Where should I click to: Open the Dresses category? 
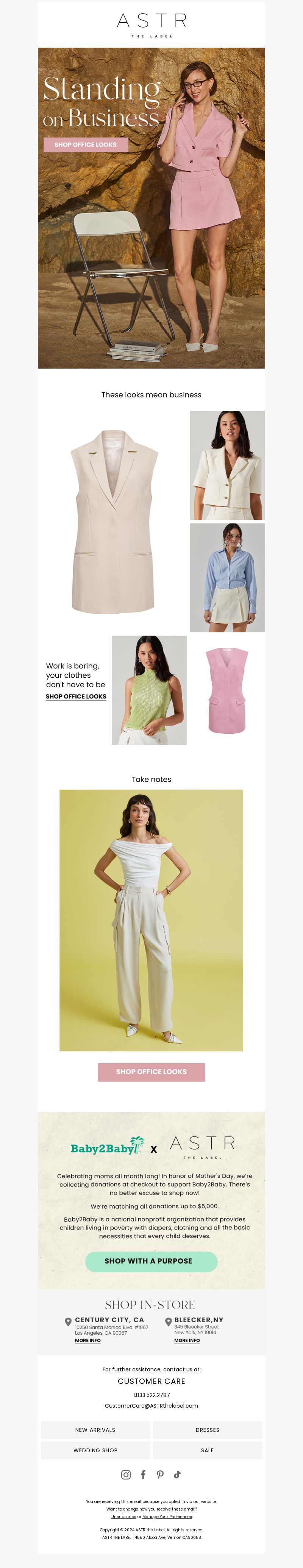coord(207,1430)
